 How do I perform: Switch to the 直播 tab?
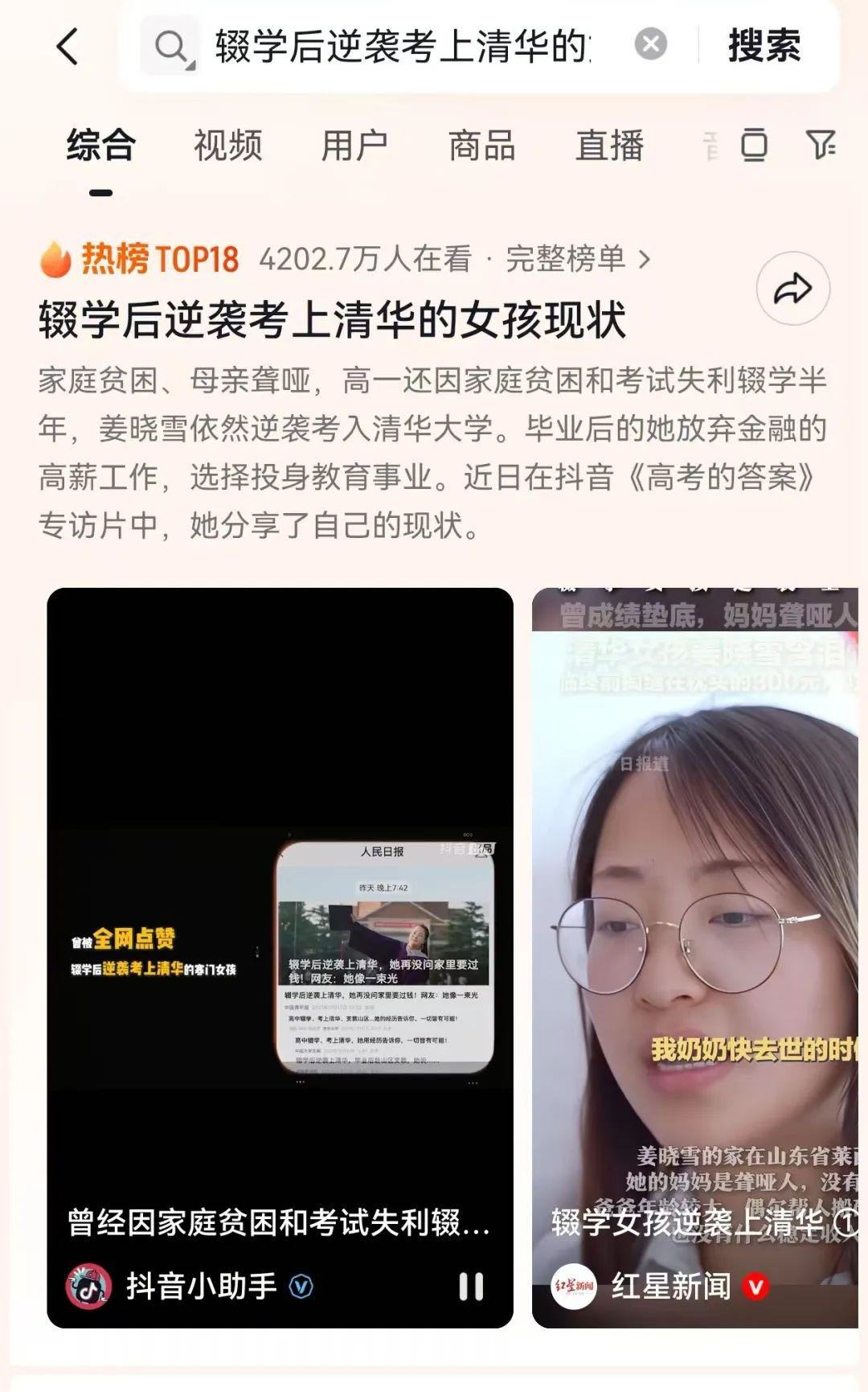click(609, 146)
